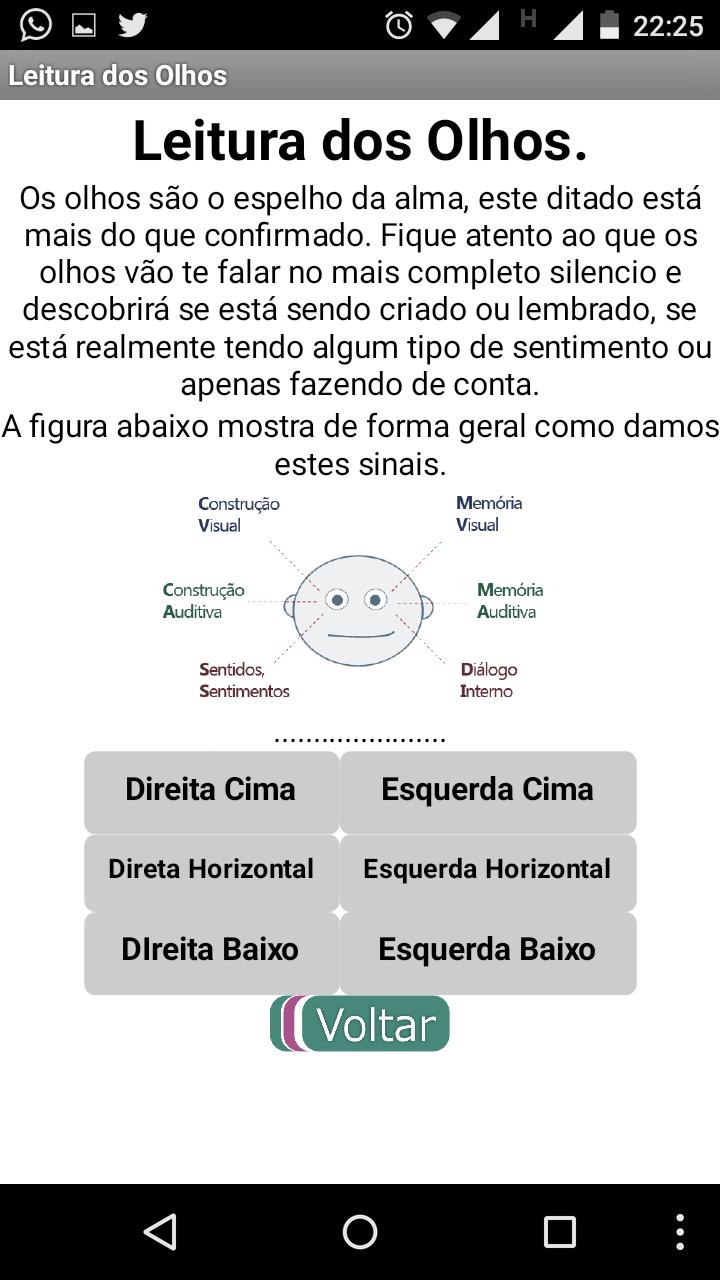The height and width of the screenshot is (1280, 720).
Task: Open the WhatsApp notification icon
Action: (x=36, y=22)
